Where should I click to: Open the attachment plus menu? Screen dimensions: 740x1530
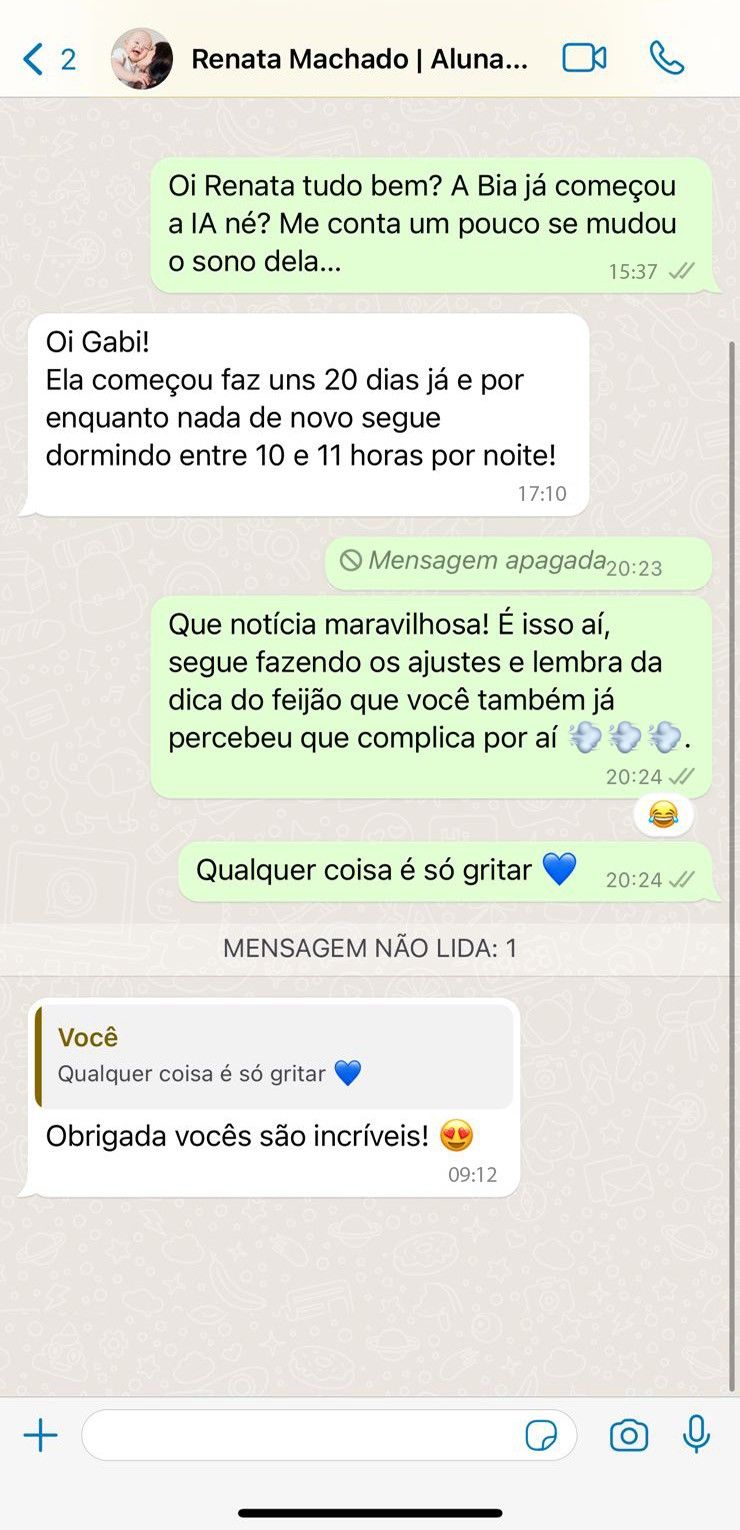tap(41, 1436)
